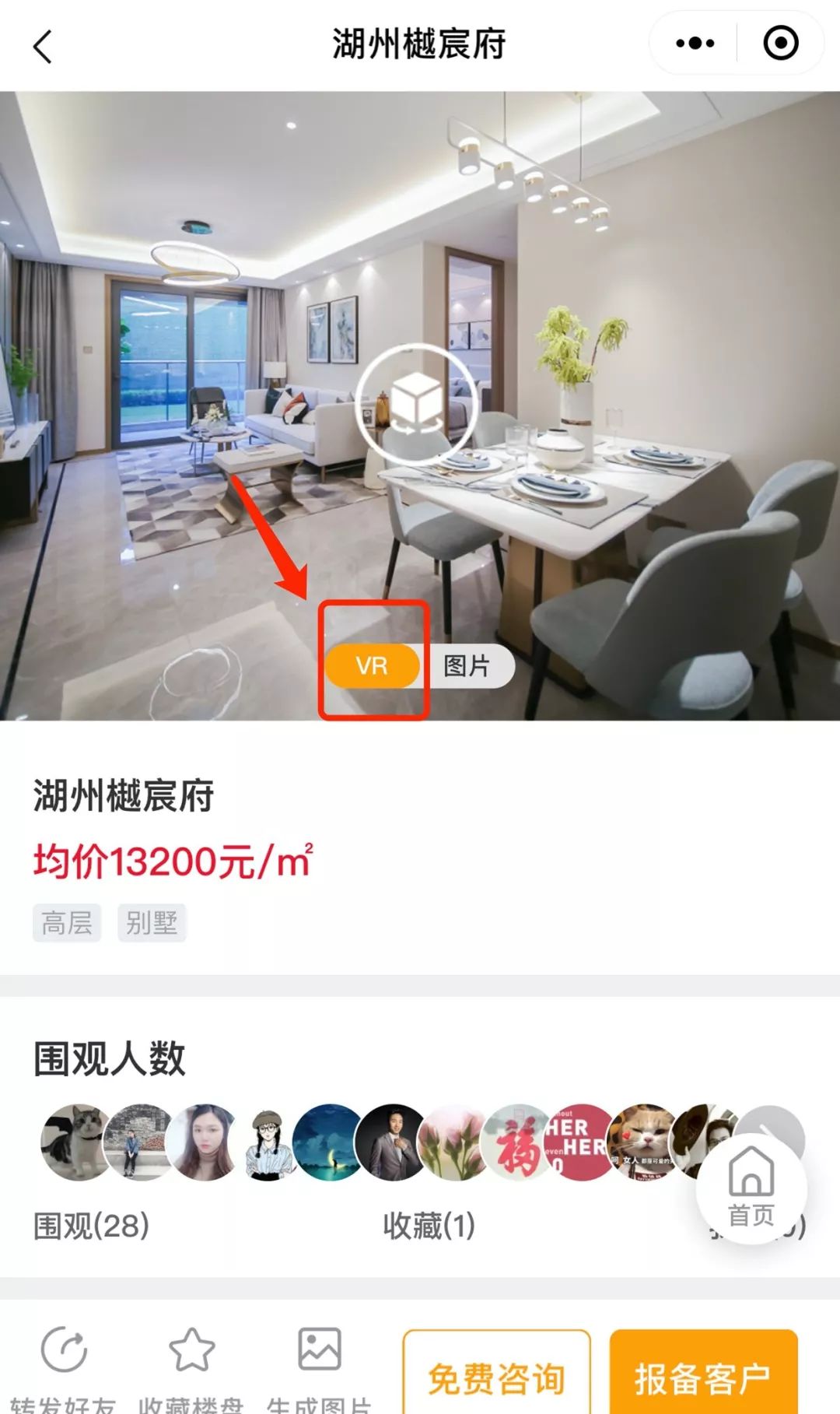View the 收藏(1) list
The width and height of the screenshot is (840, 1414).
[x=429, y=1226]
